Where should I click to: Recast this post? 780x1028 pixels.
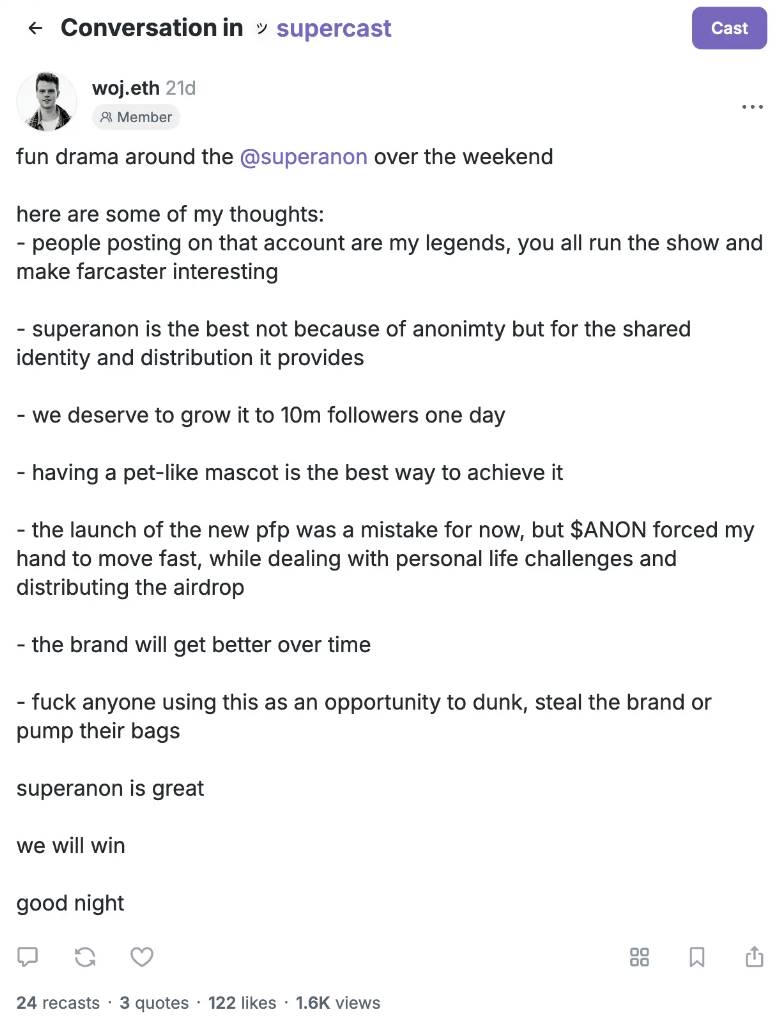86,957
